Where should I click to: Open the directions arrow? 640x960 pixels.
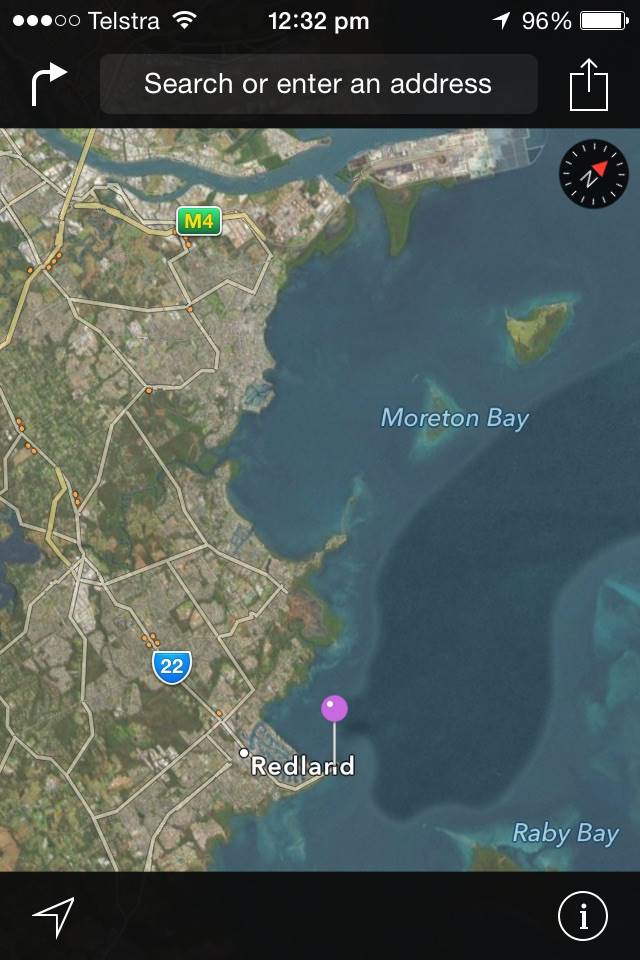[x=48, y=84]
